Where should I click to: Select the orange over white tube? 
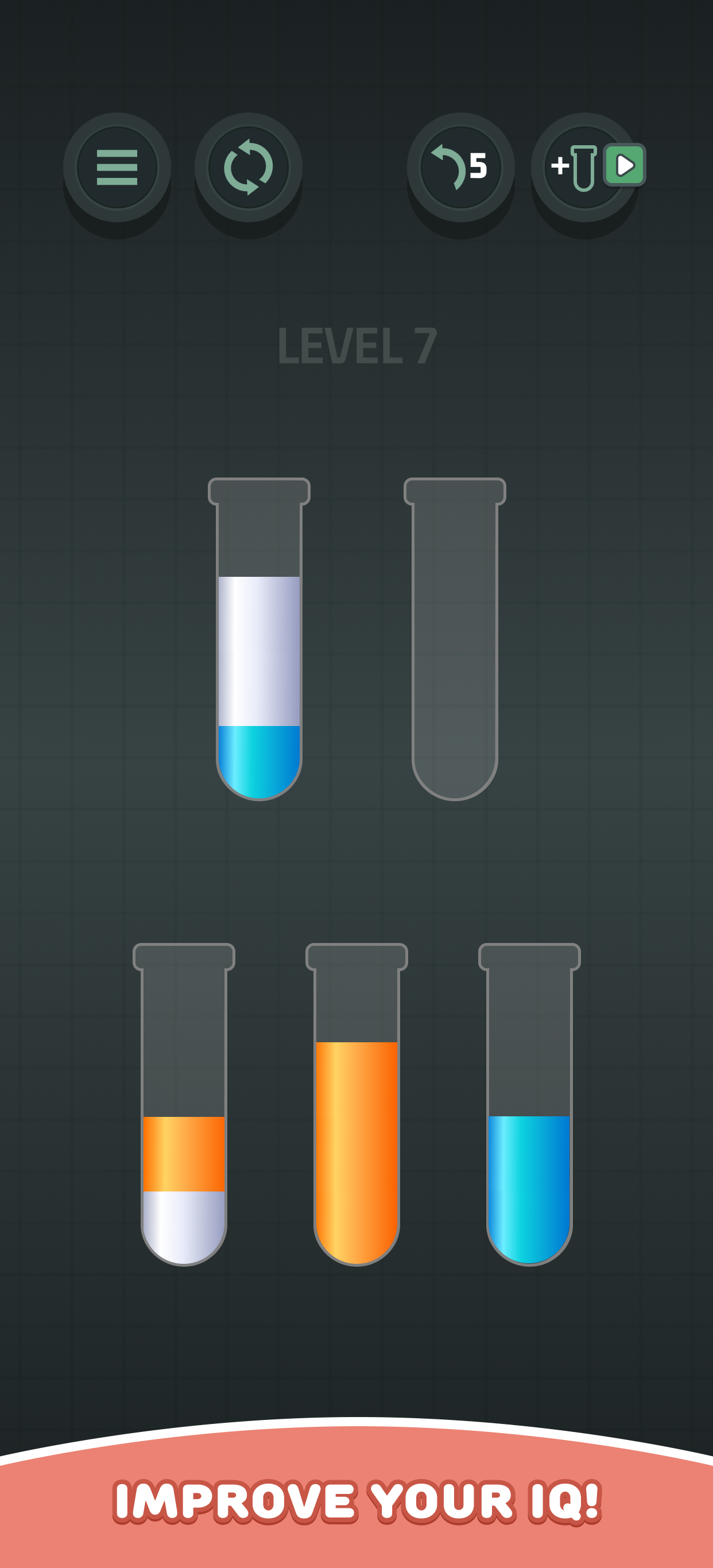click(184, 1105)
